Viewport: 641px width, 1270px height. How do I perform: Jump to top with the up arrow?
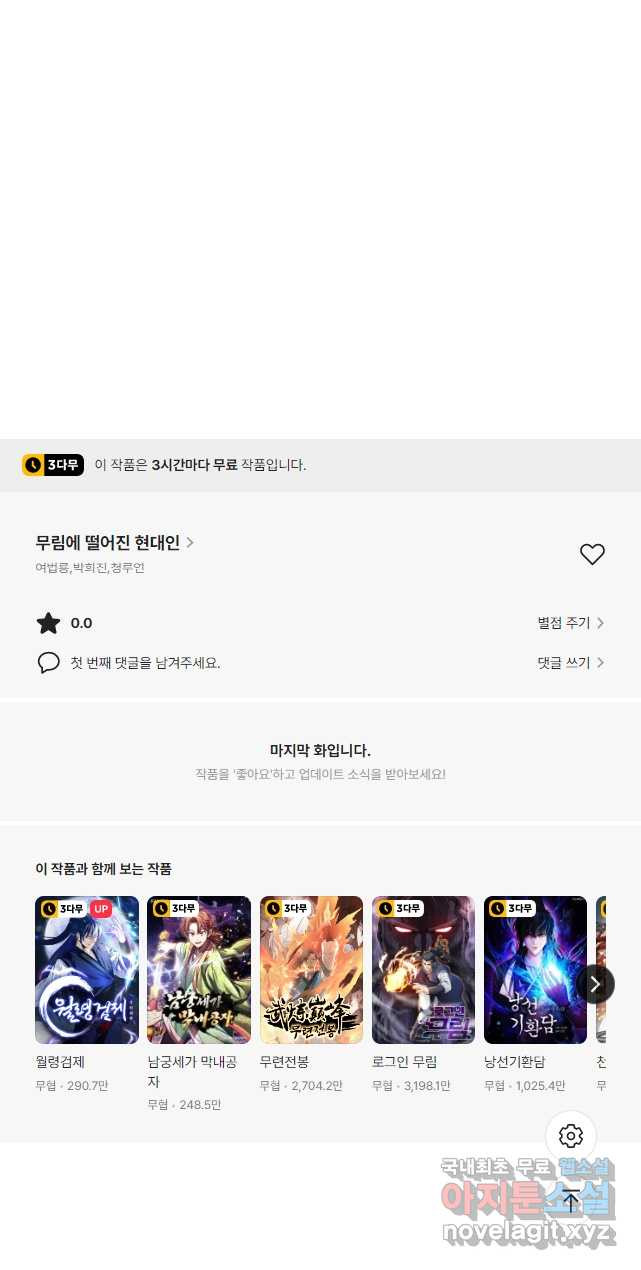(x=571, y=1201)
